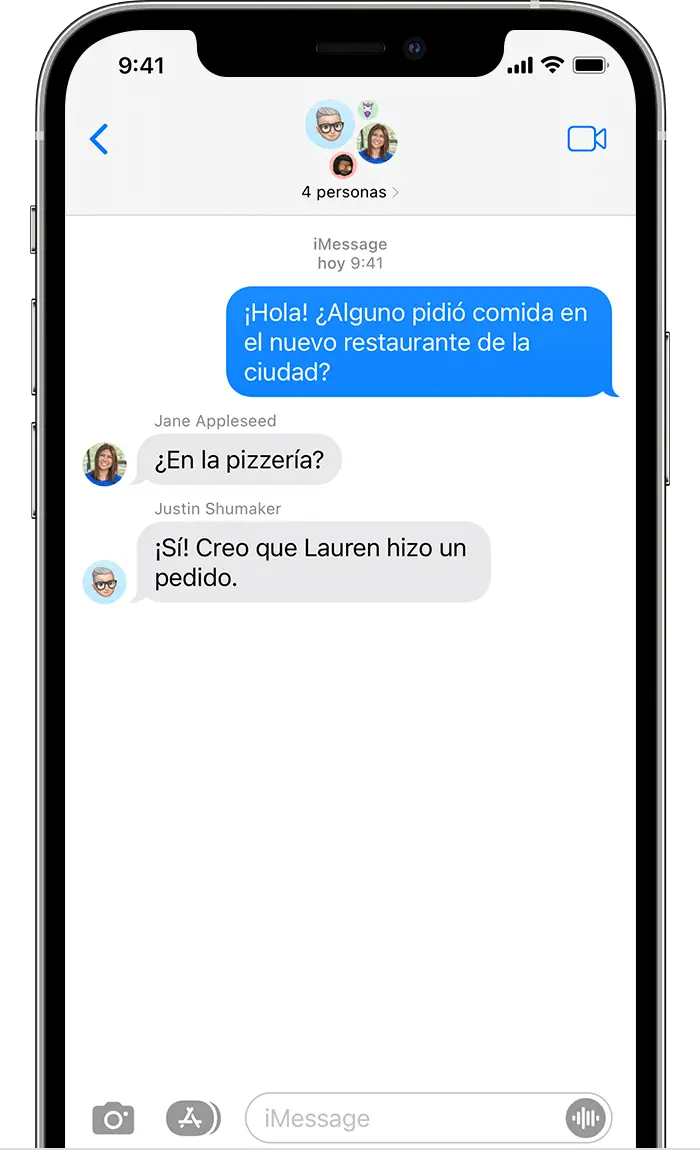Viewport: 700px width, 1150px height.
Task: Go back to the conversations list
Action: coord(99,139)
